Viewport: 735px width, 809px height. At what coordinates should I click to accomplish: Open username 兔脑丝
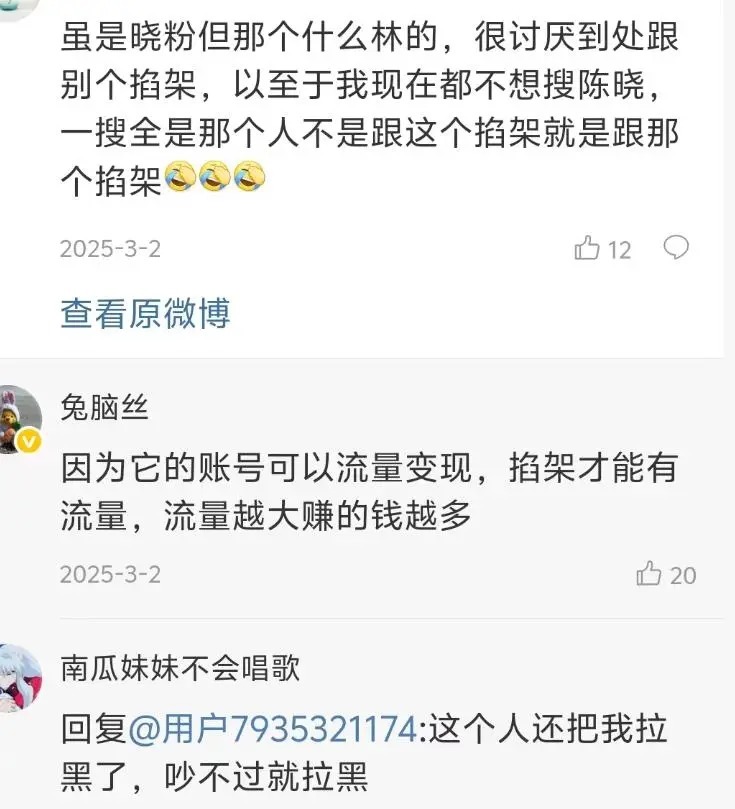coord(104,408)
